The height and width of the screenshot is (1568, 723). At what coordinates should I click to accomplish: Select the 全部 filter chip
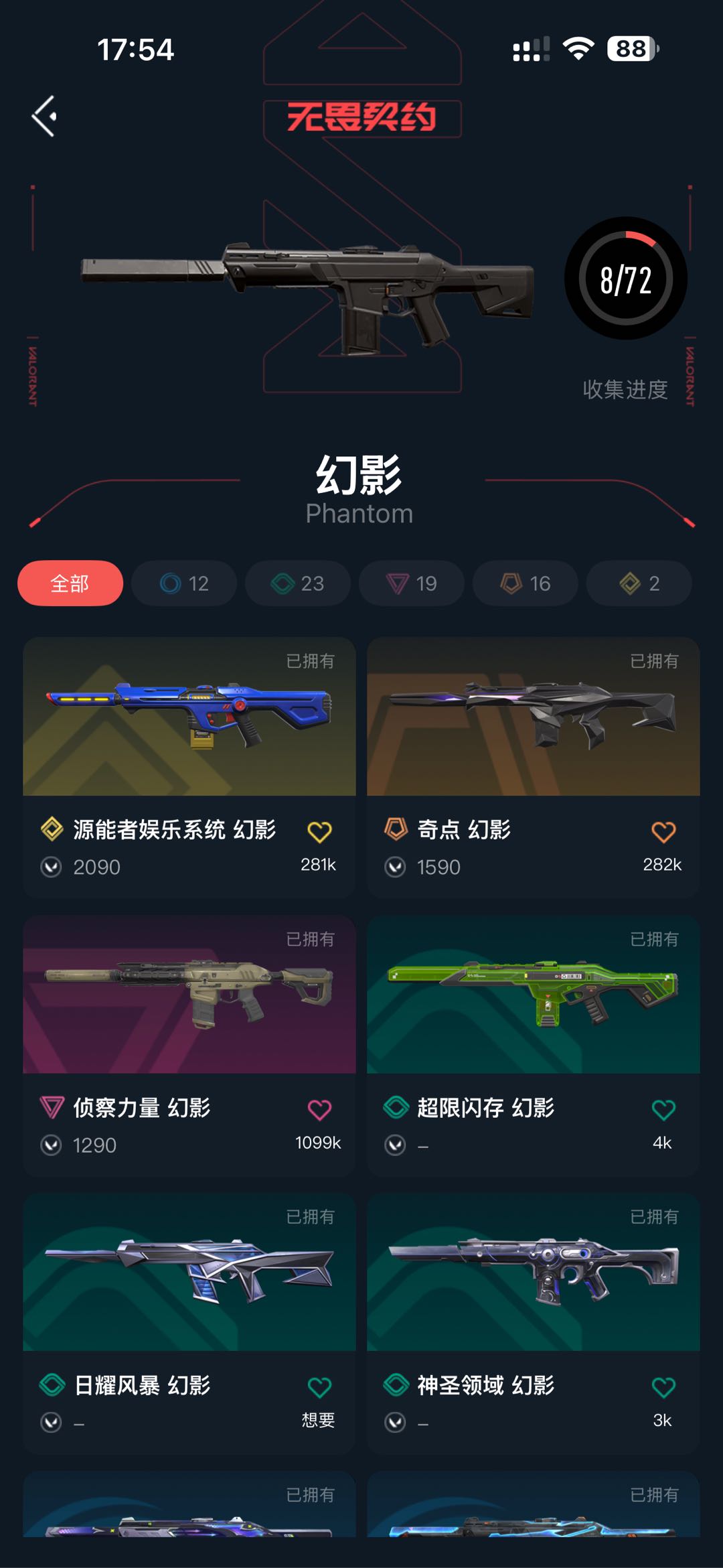point(70,583)
